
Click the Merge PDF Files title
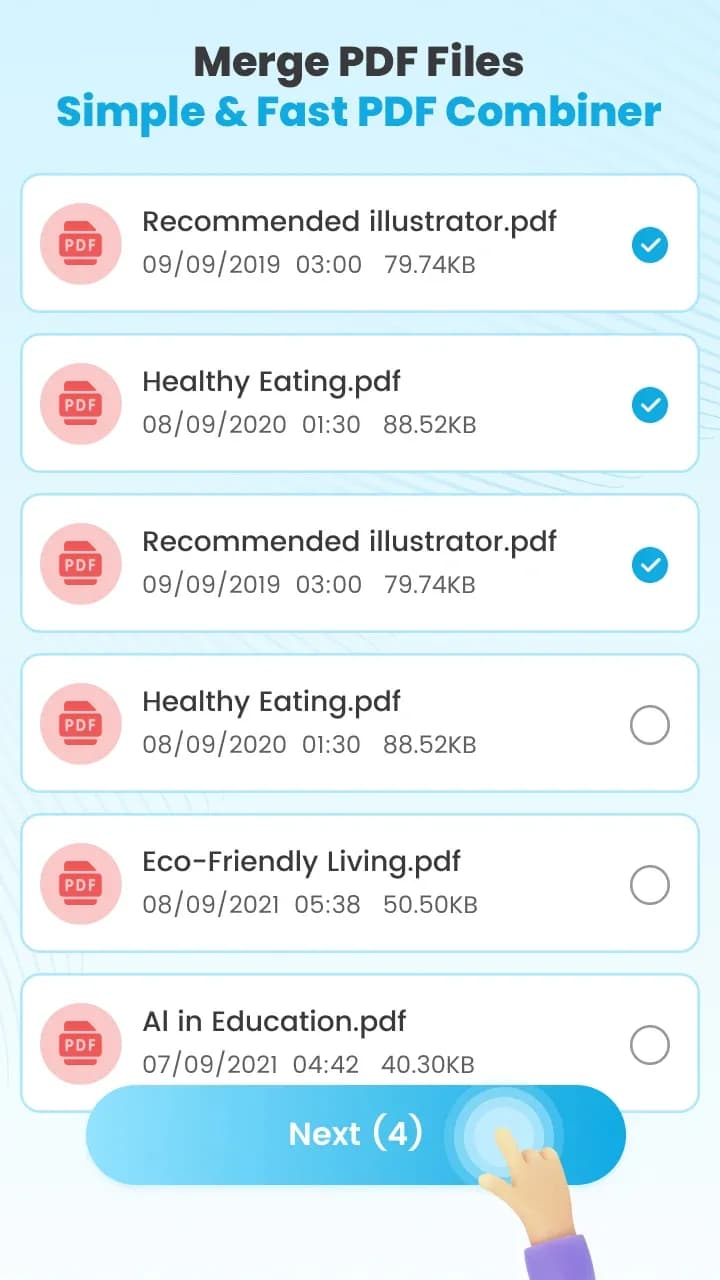point(358,61)
